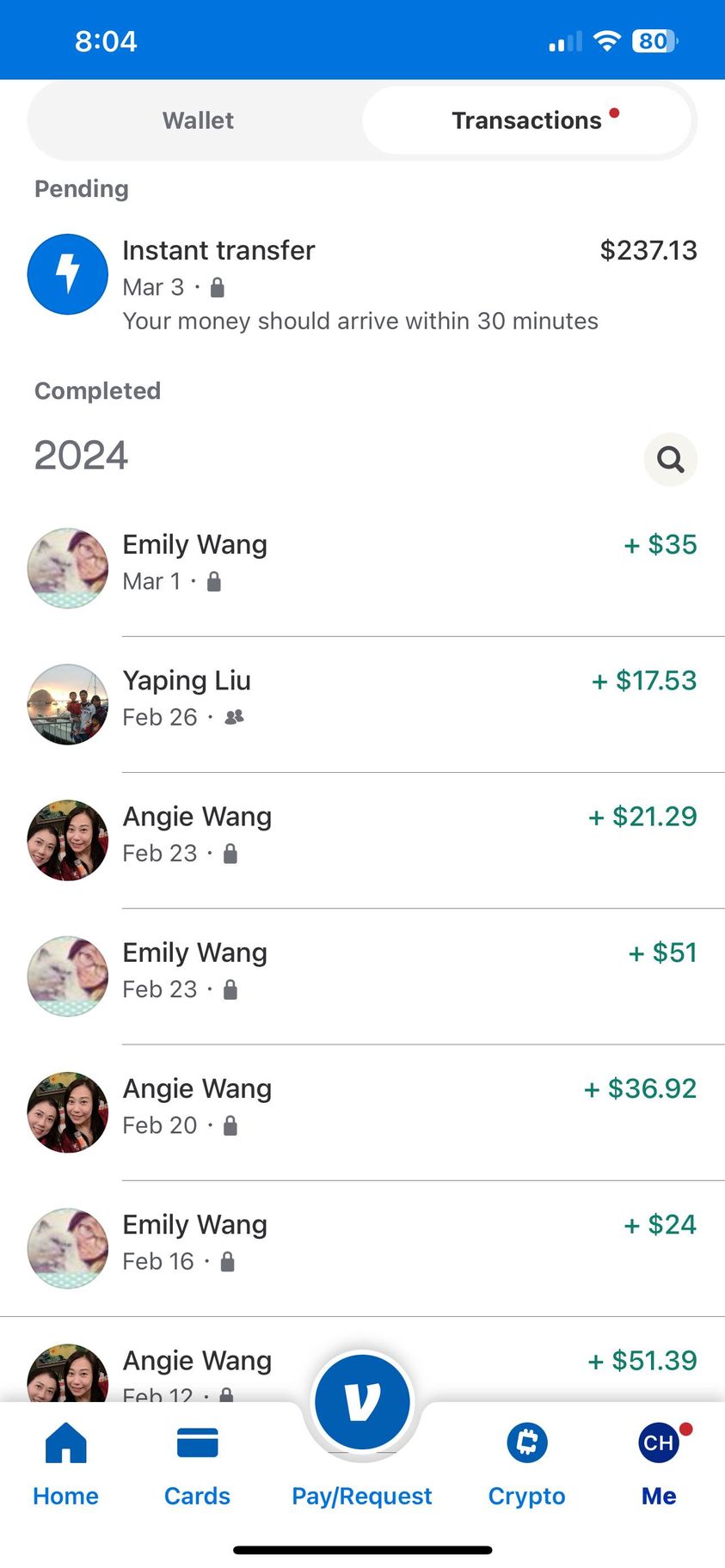Go to the Home tab
This screenshot has width=725, height=1568.
coord(65,1461)
